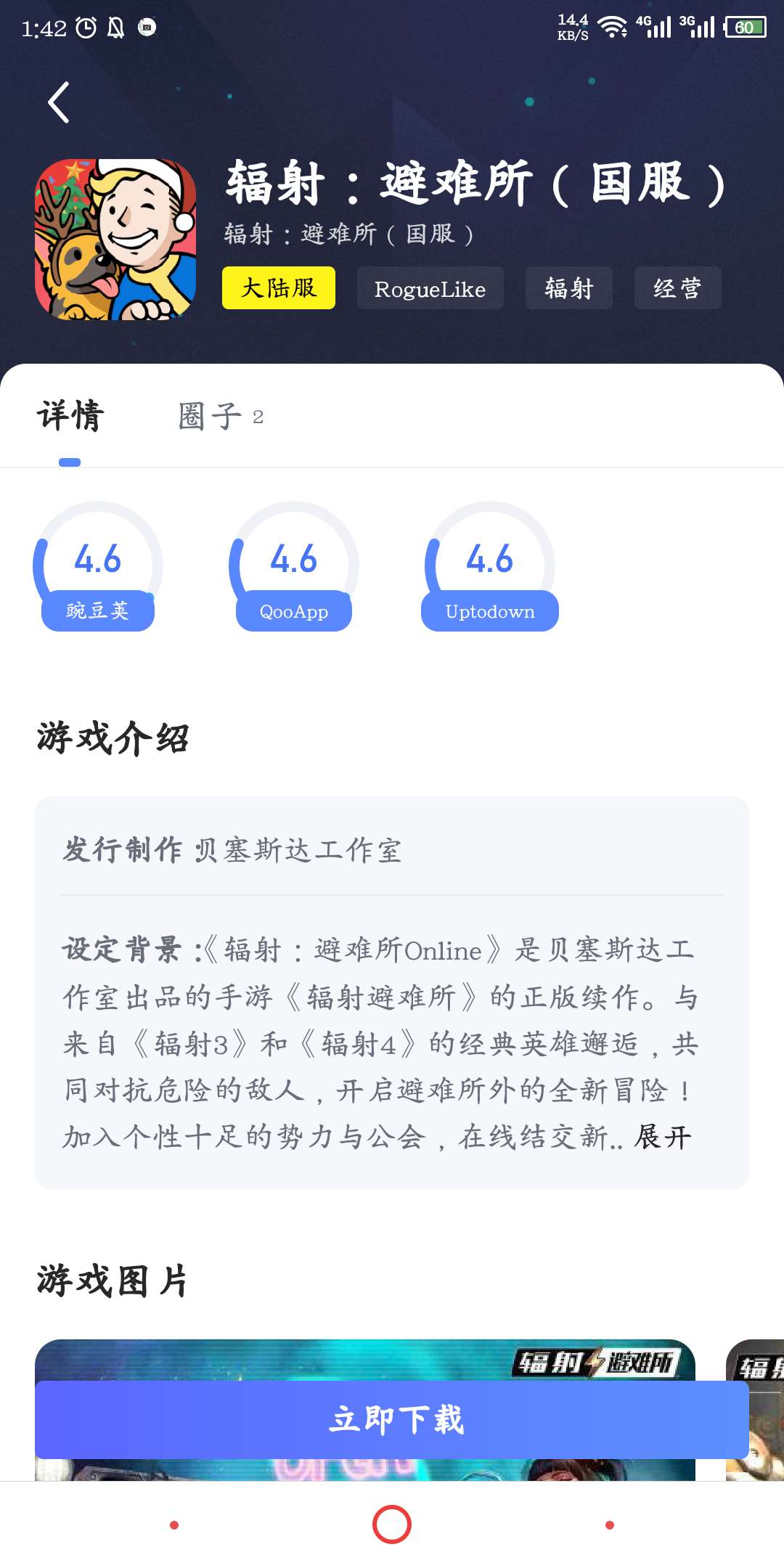View the 豌豆荚 rating

[98, 568]
